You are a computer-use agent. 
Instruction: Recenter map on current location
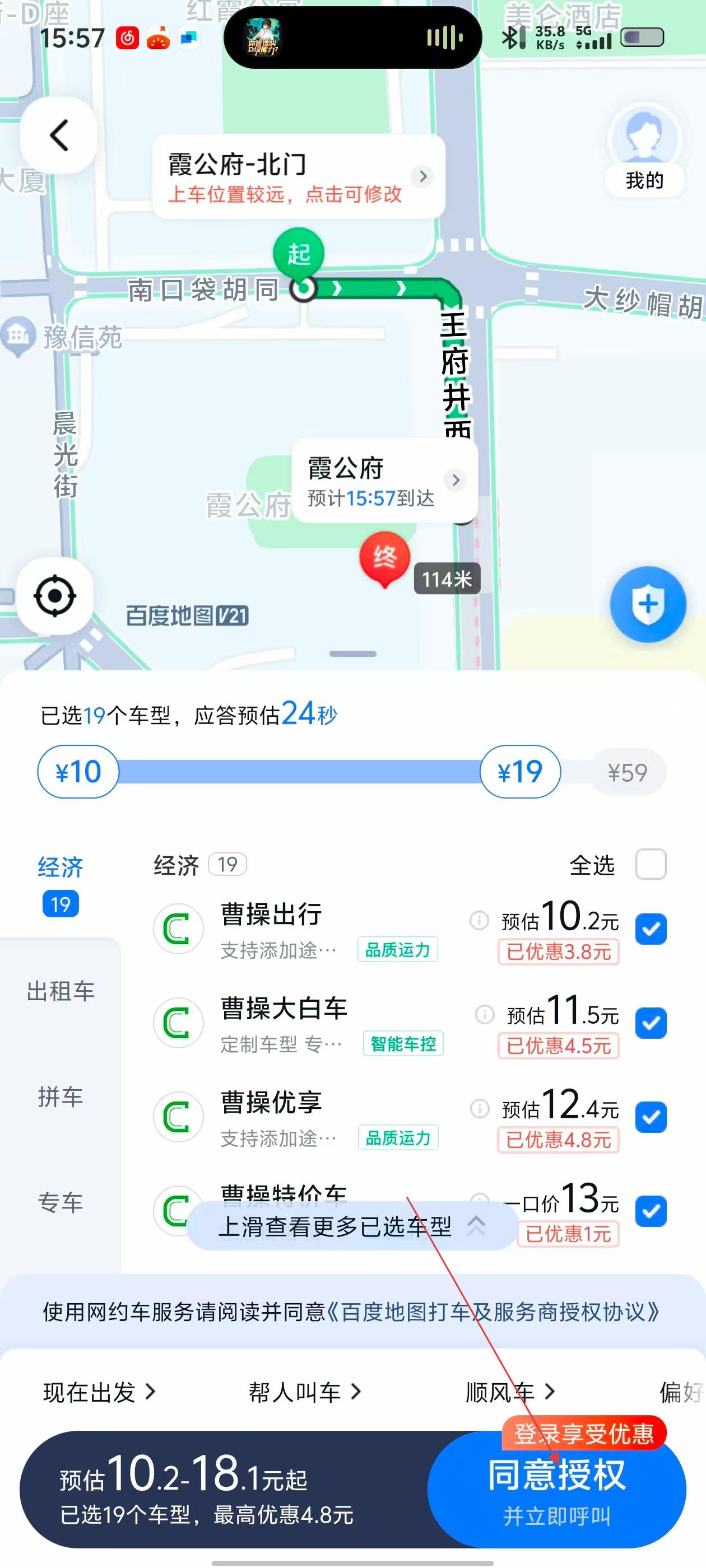(x=55, y=596)
